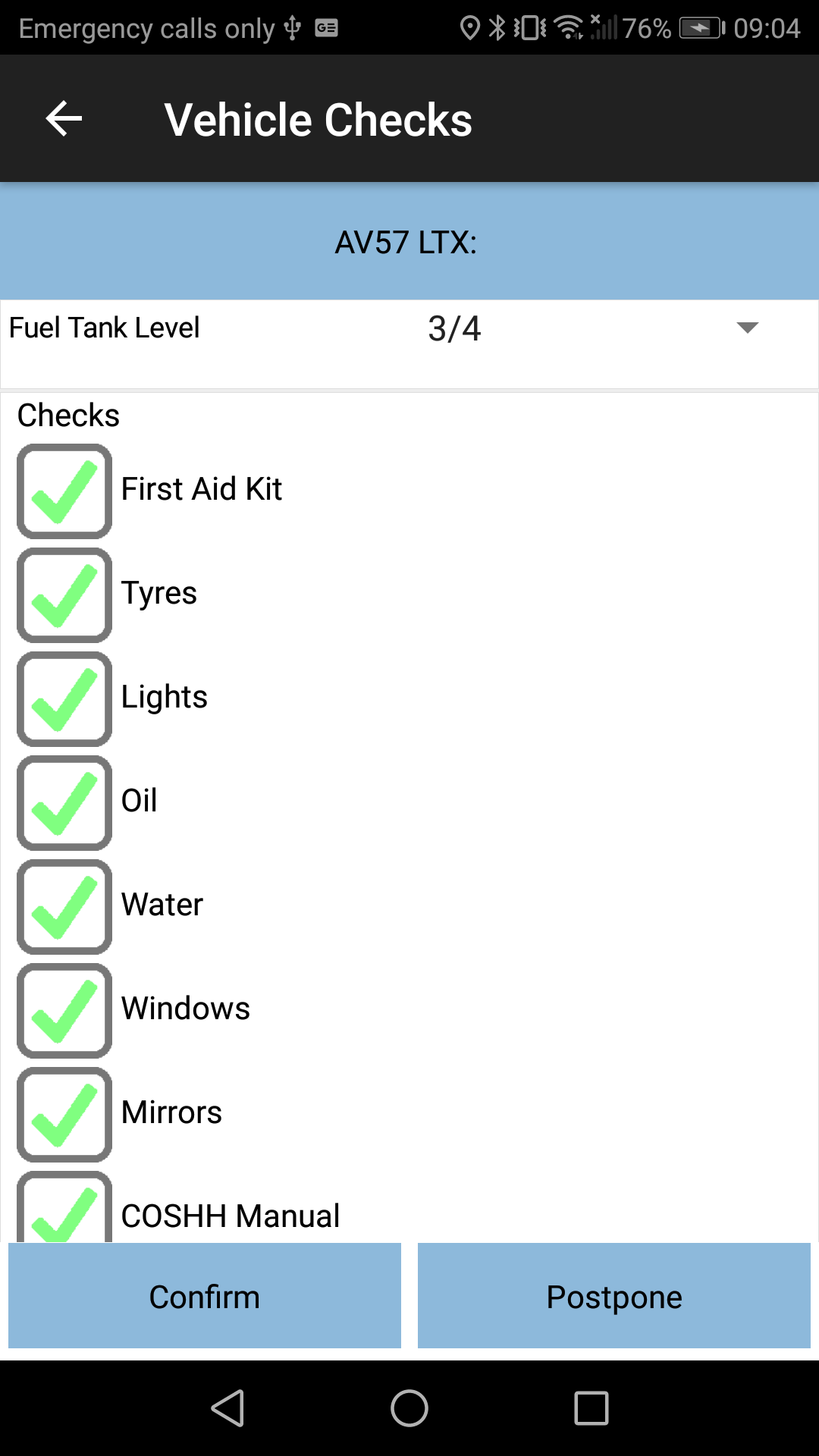
Task: Tap the system home button
Action: (409, 1408)
